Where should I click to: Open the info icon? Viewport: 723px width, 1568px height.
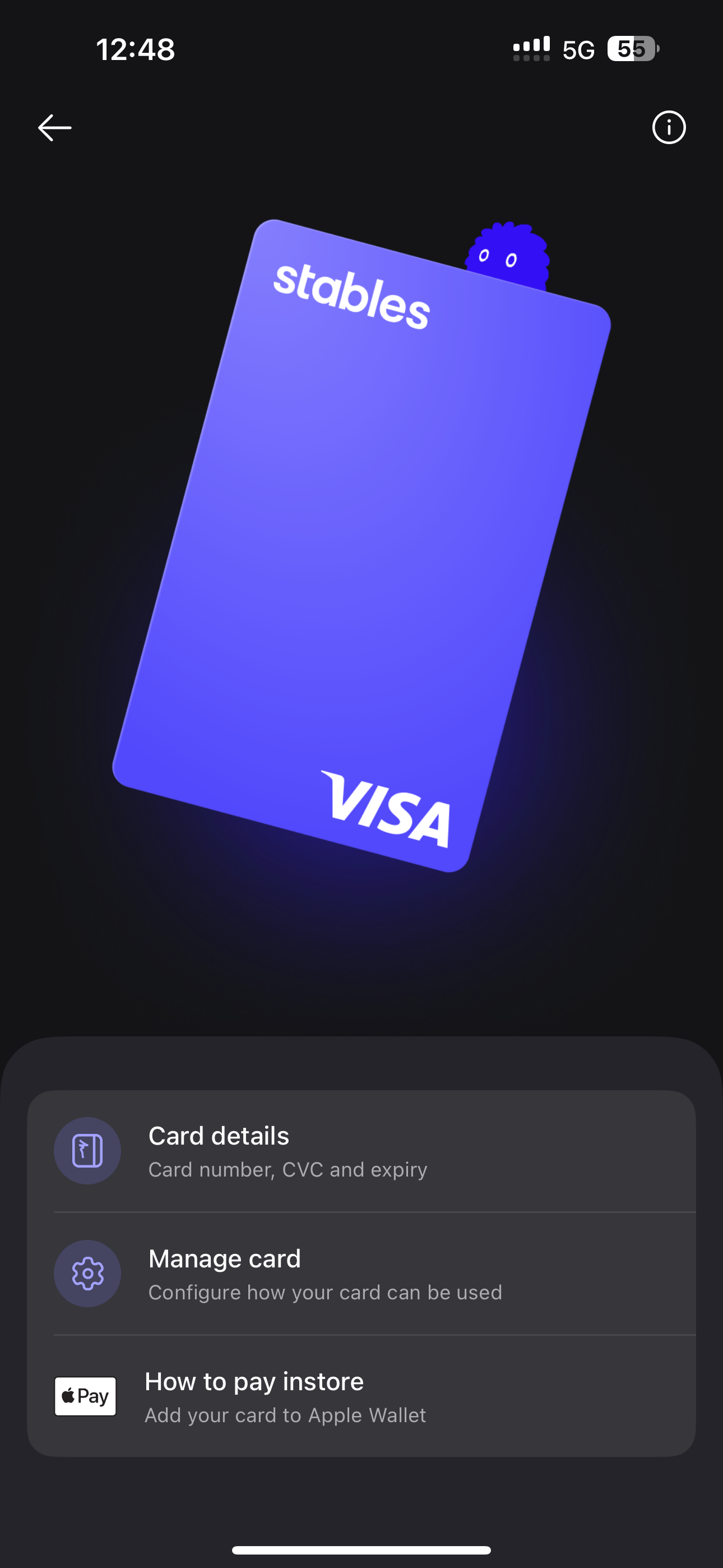pos(668,128)
